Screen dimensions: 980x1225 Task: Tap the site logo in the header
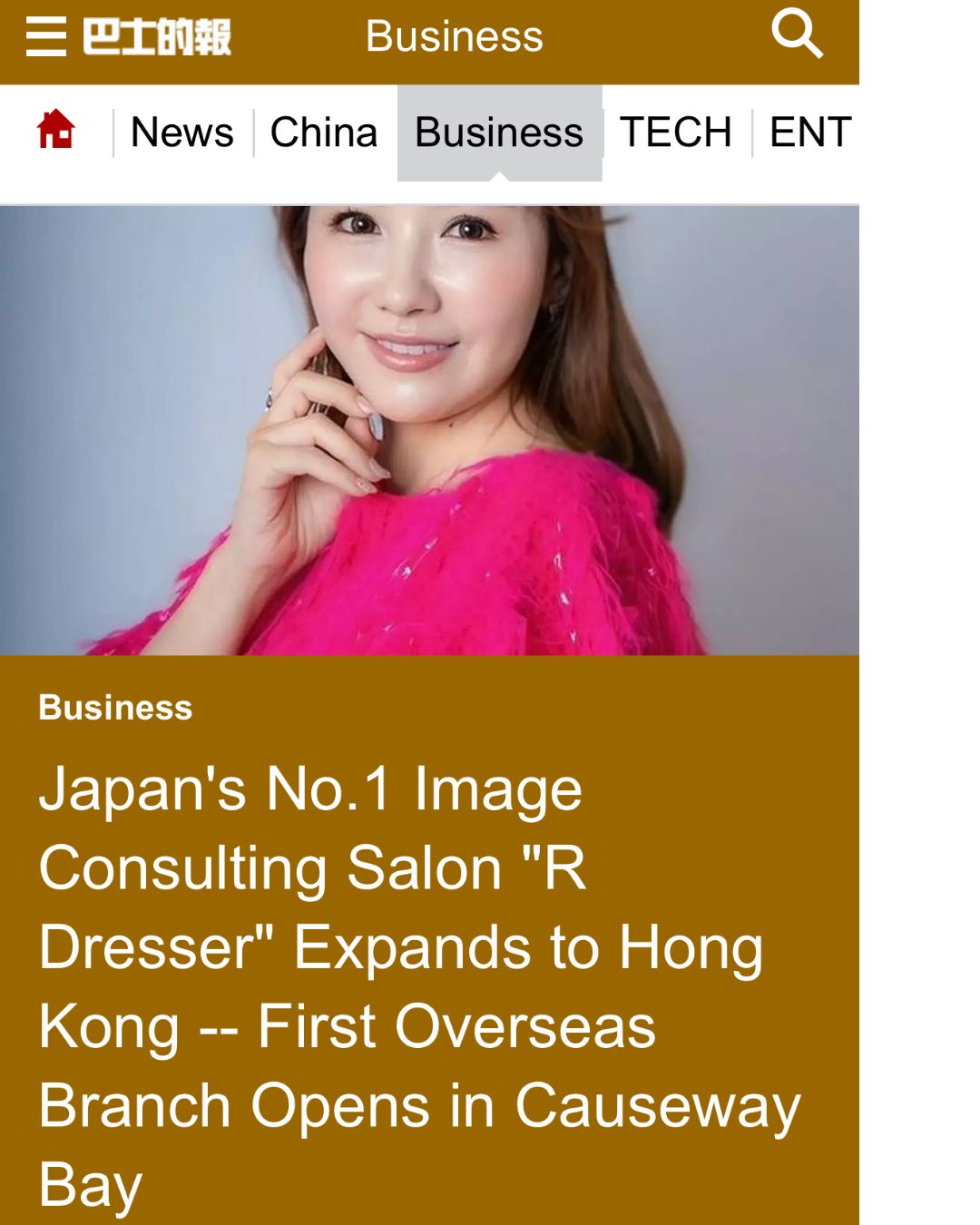coord(157,37)
